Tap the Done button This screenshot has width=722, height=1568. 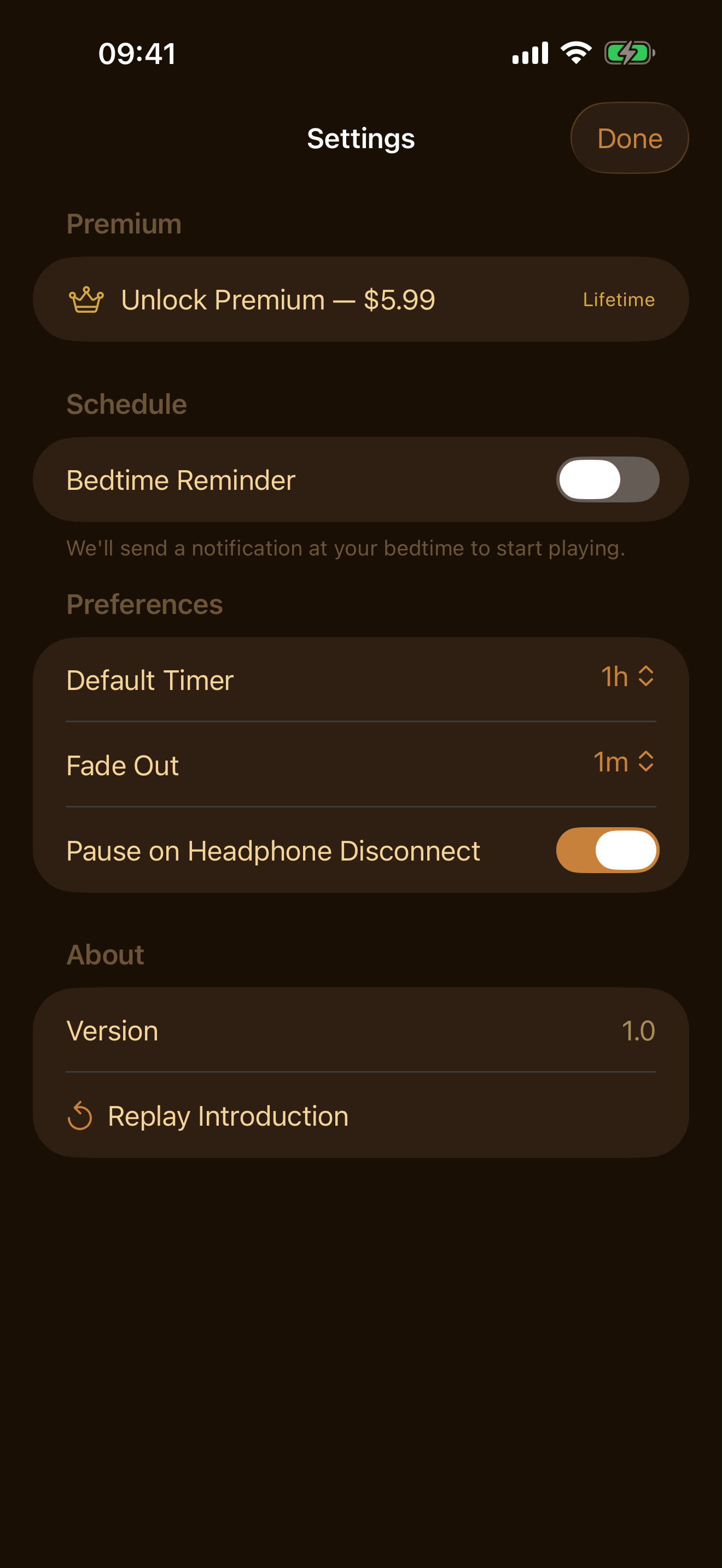click(629, 138)
